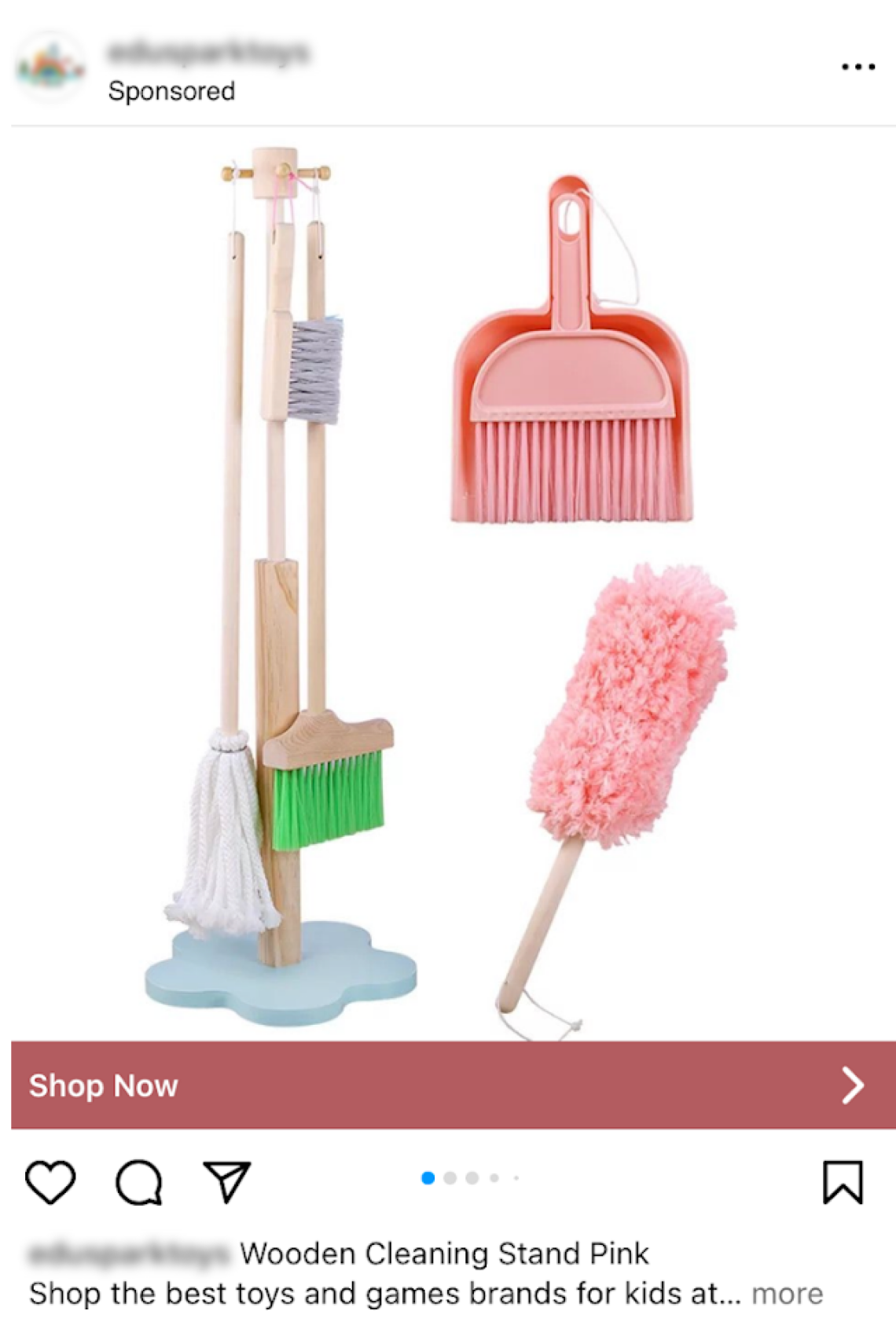The image size is (896, 1329).
Task: Open the cleaning stand product image
Action: click(448, 583)
